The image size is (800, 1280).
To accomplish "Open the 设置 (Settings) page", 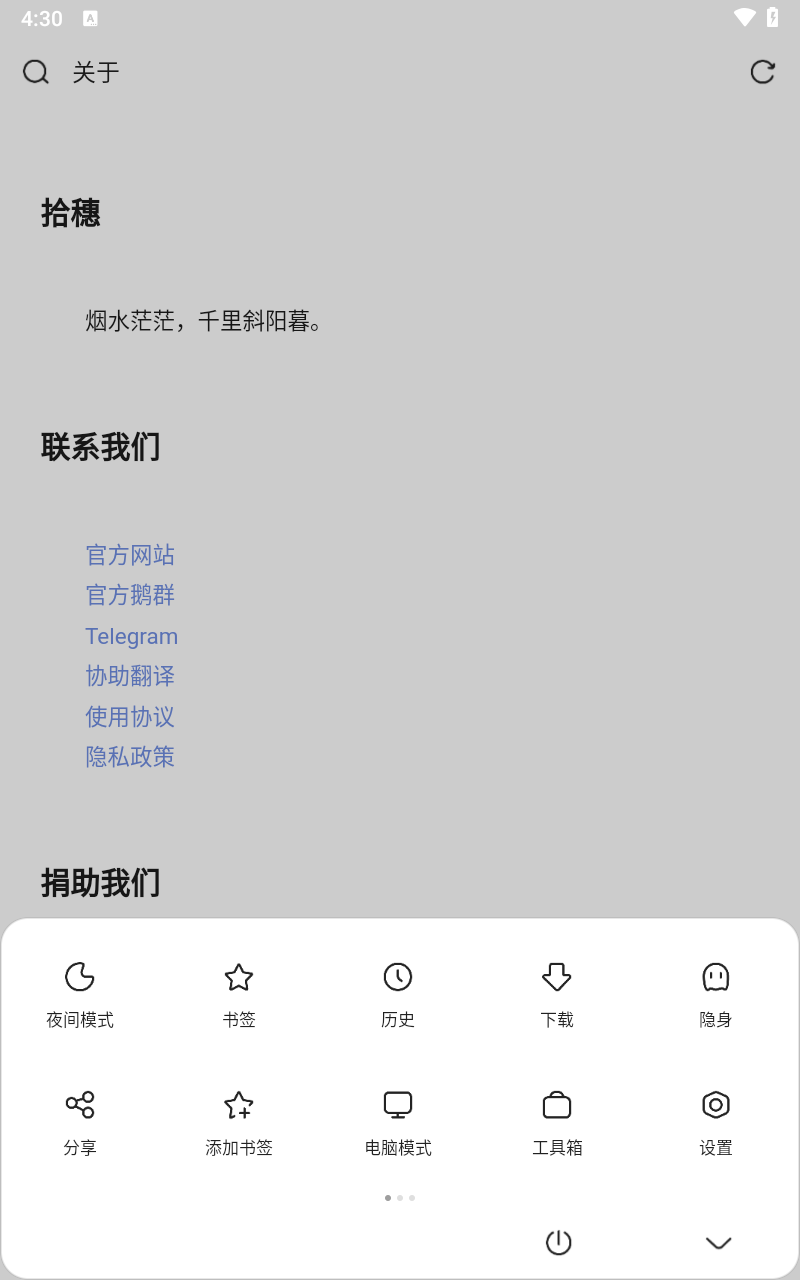I will coord(716,1120).
